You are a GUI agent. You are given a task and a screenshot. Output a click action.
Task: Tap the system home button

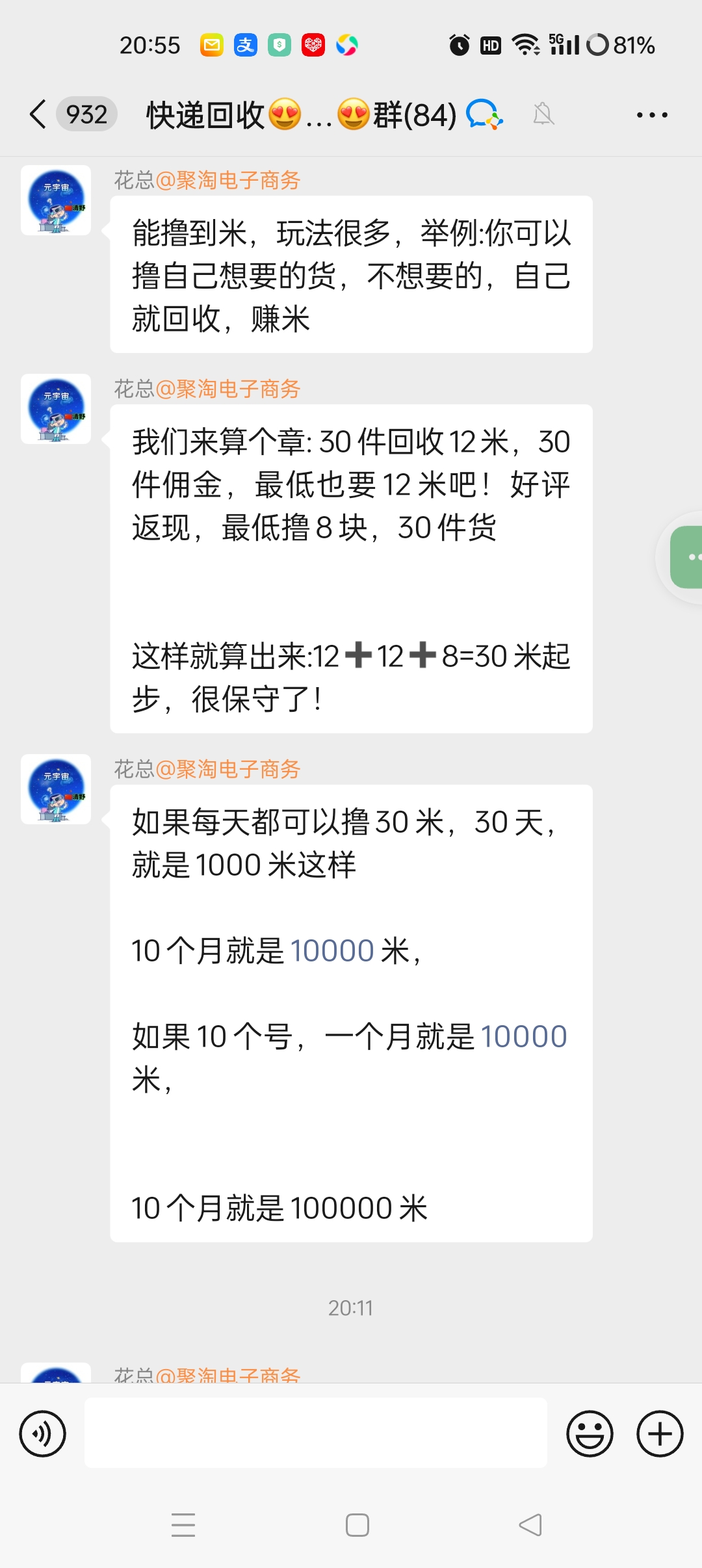(357, 1525)
